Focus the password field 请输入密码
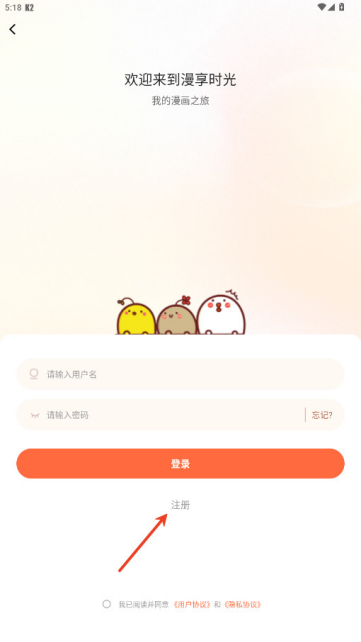 [160, 415]
